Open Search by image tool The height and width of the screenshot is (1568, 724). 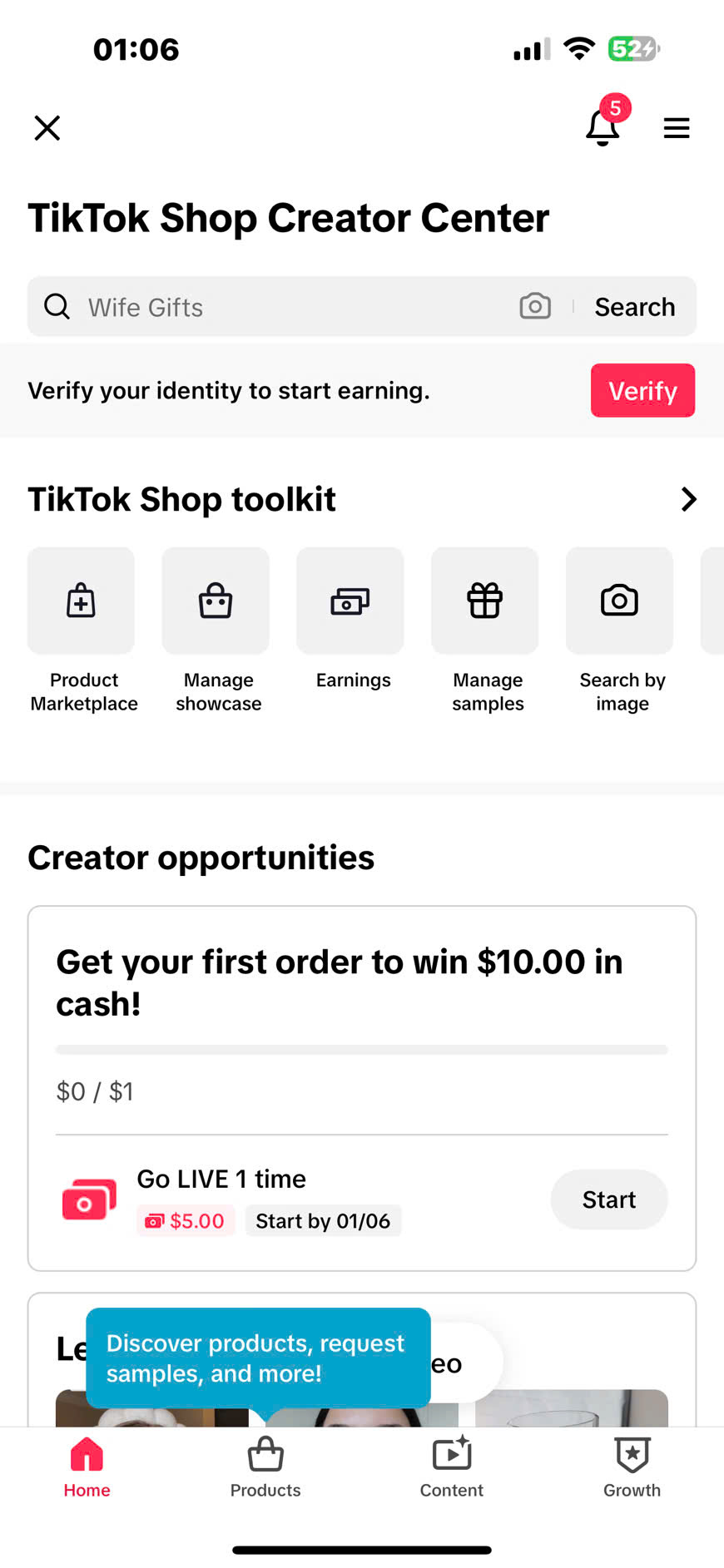(621, 630)
